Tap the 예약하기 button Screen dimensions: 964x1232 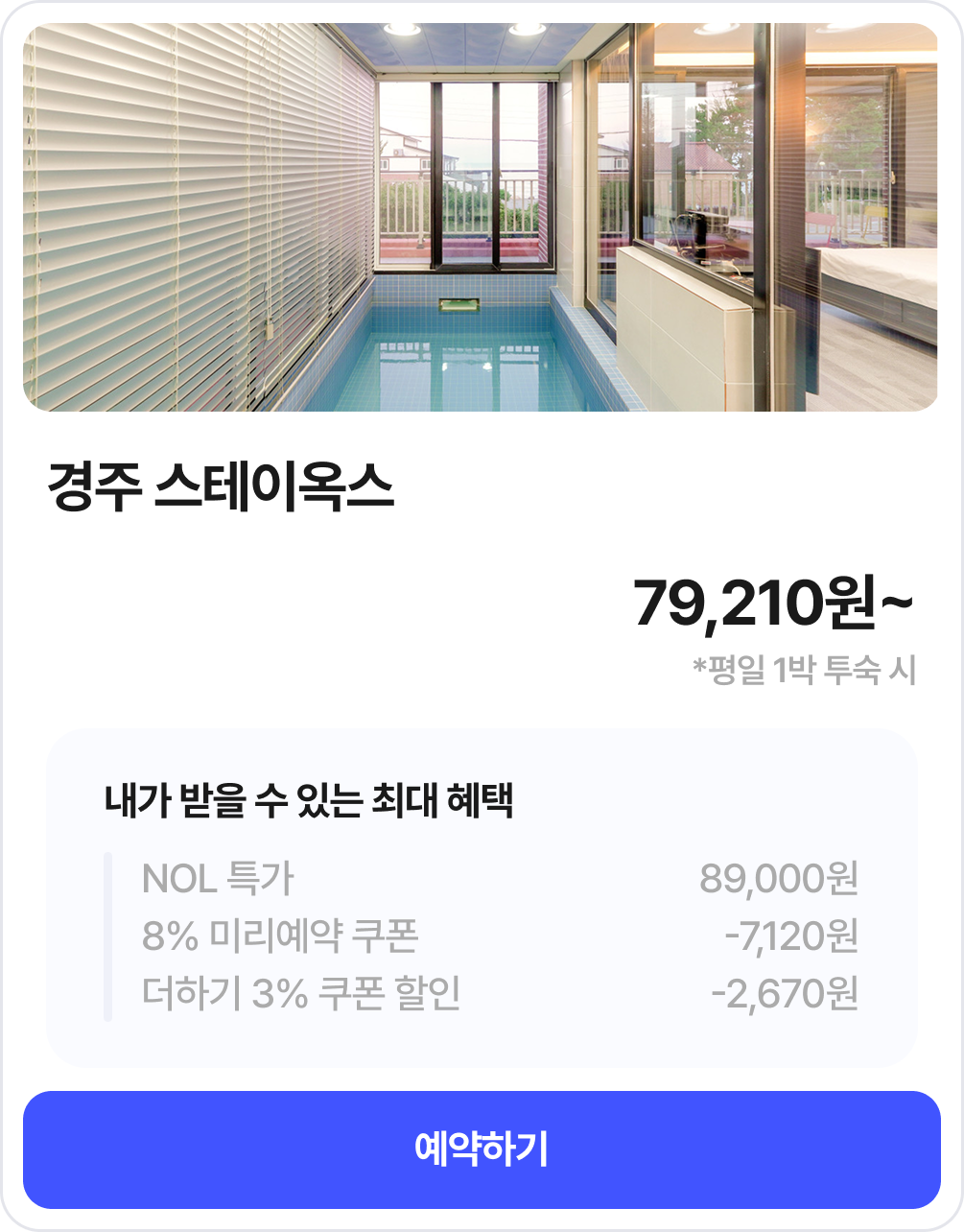point(482,1149)
